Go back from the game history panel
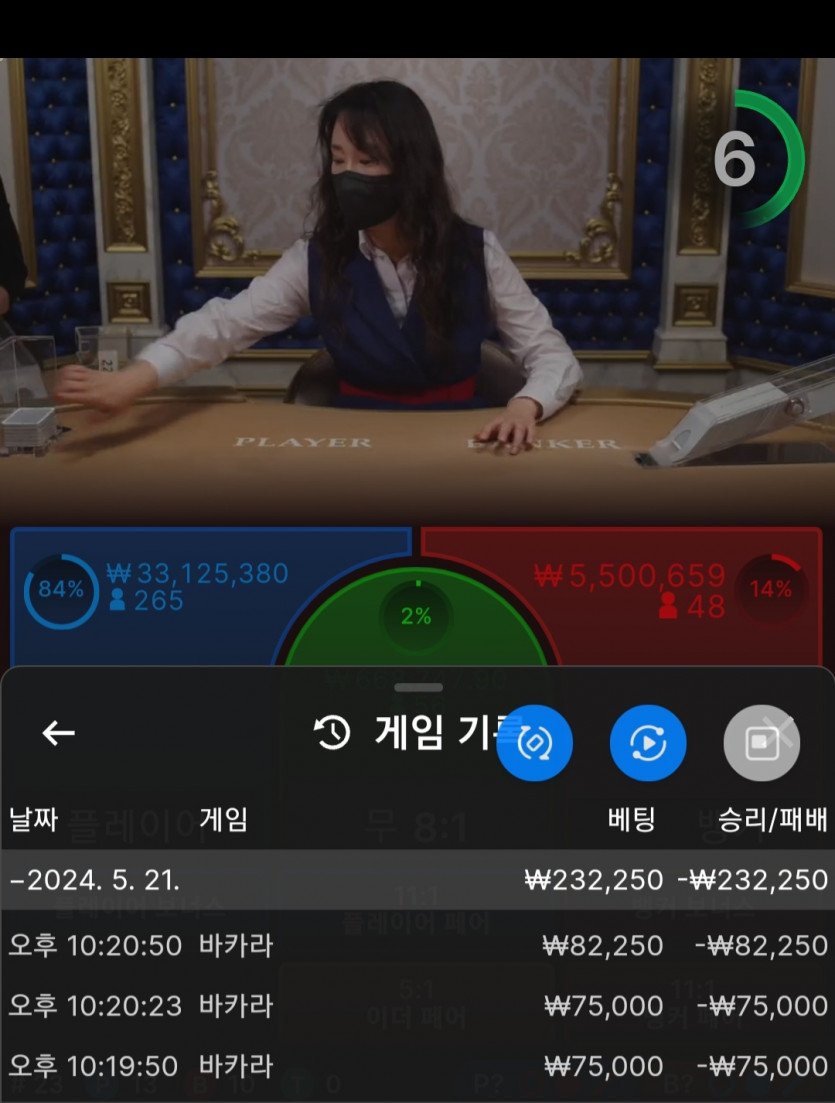This screenshot has width=835, height=1103. pyautogui.click(x=58, y=733)
